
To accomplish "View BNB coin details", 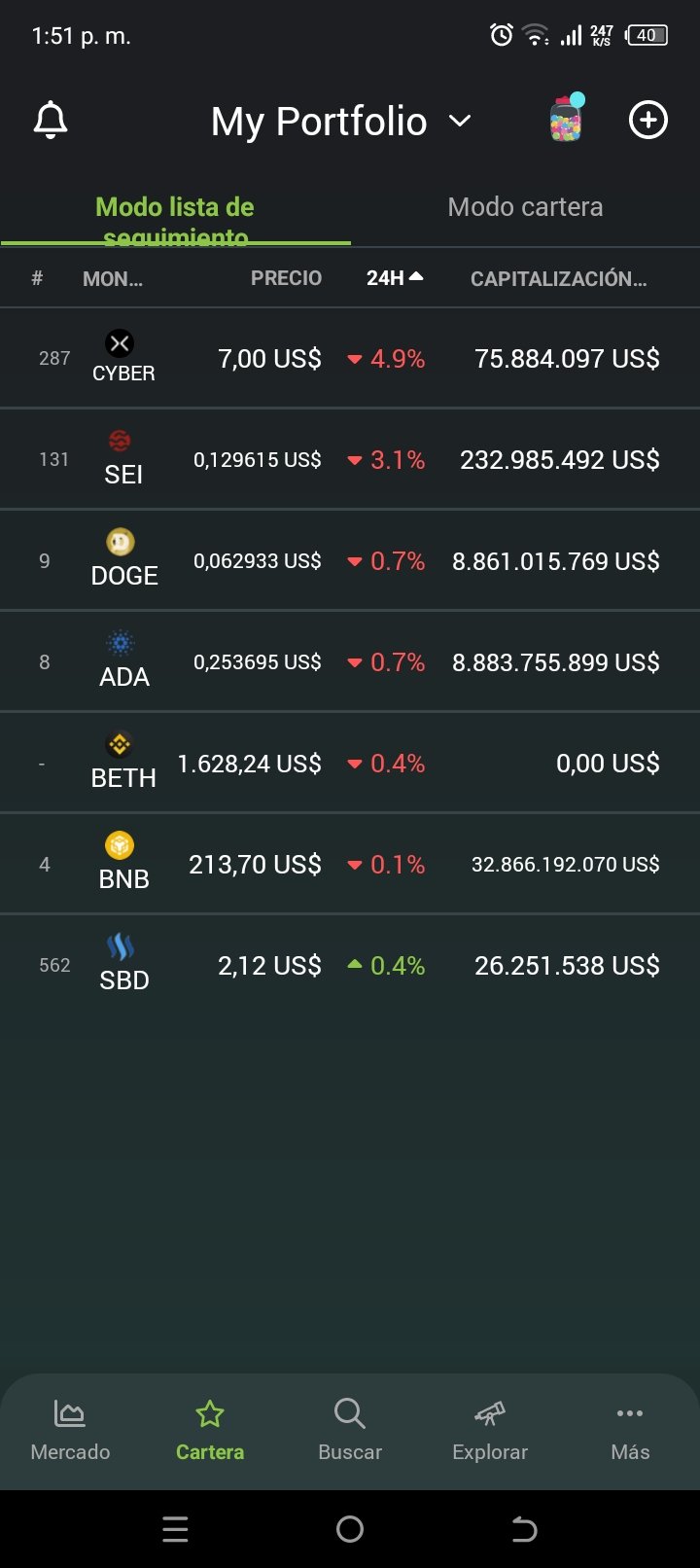I will point(350,864).
